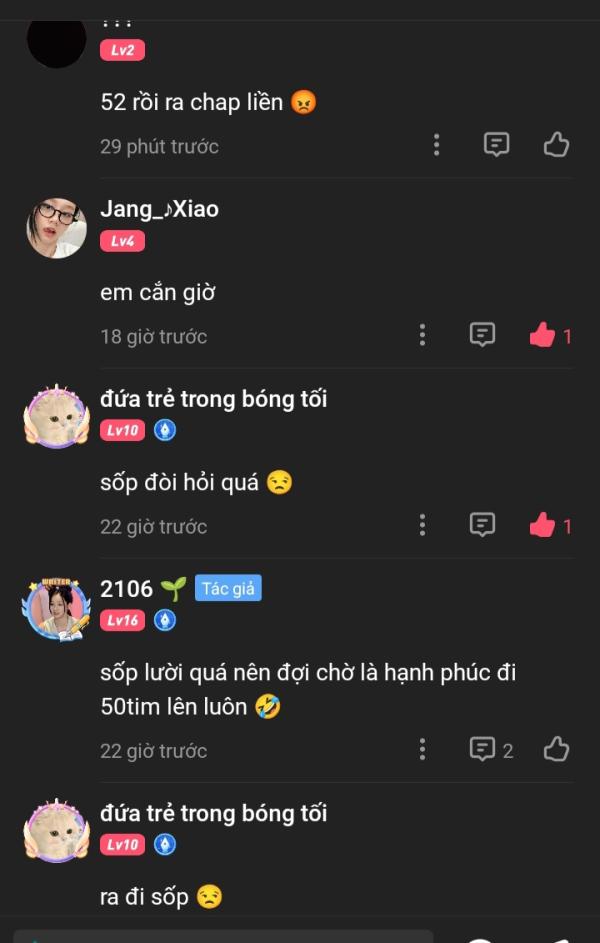Open options for the "sốp đòi hỏi quá" comment

422,525
